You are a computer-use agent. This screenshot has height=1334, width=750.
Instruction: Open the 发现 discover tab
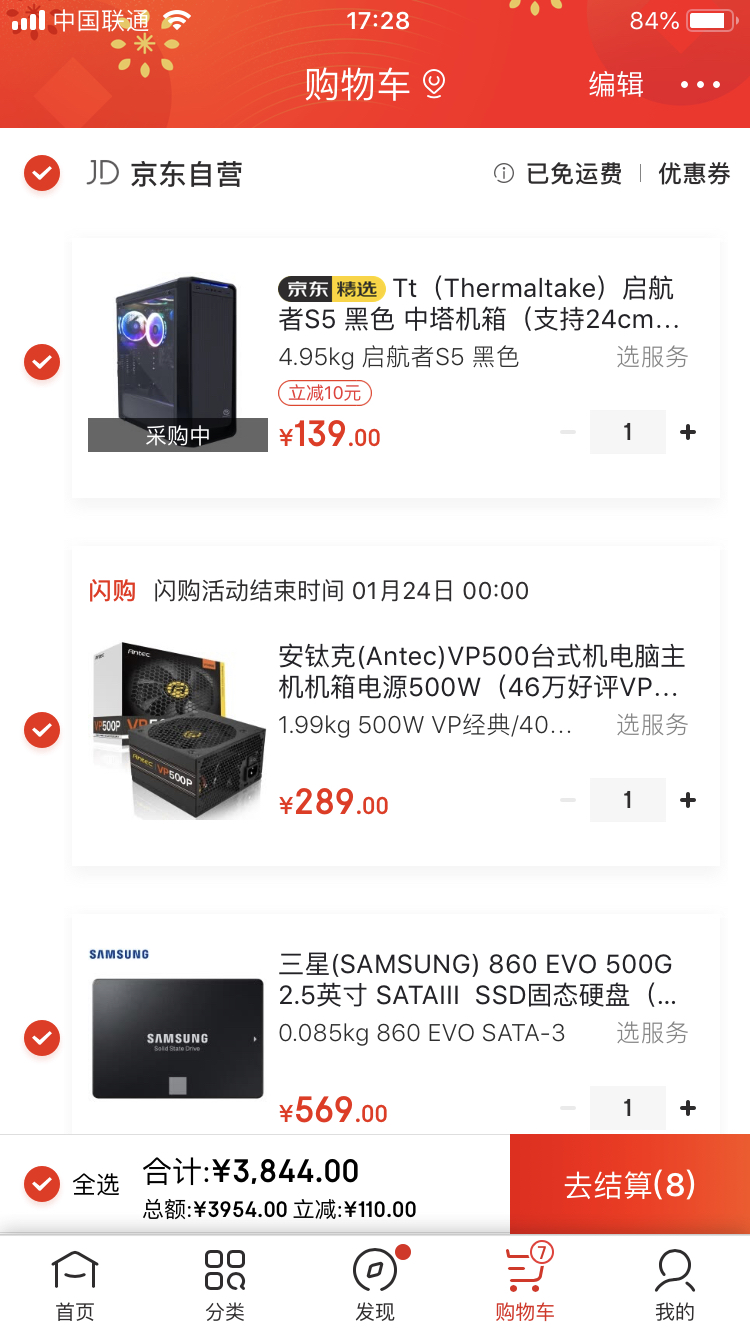pyautogui.click(x=375, y=1285)
